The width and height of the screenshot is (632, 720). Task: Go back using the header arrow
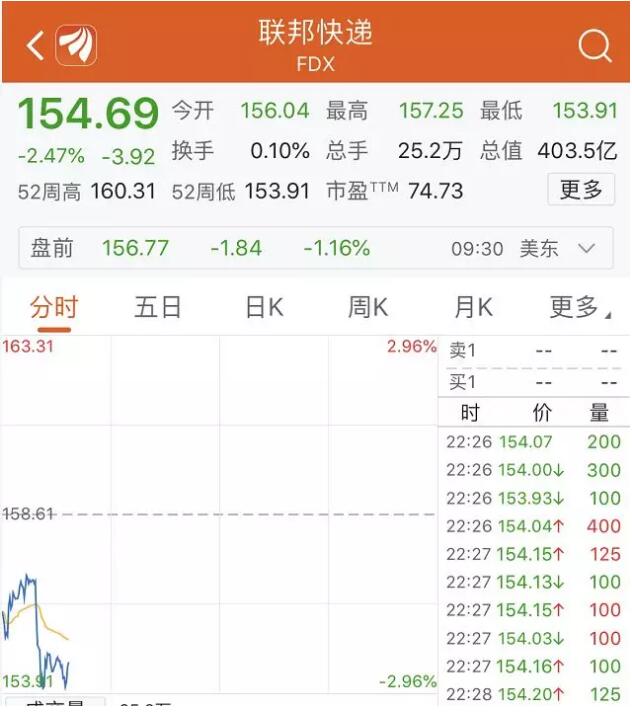35,45
